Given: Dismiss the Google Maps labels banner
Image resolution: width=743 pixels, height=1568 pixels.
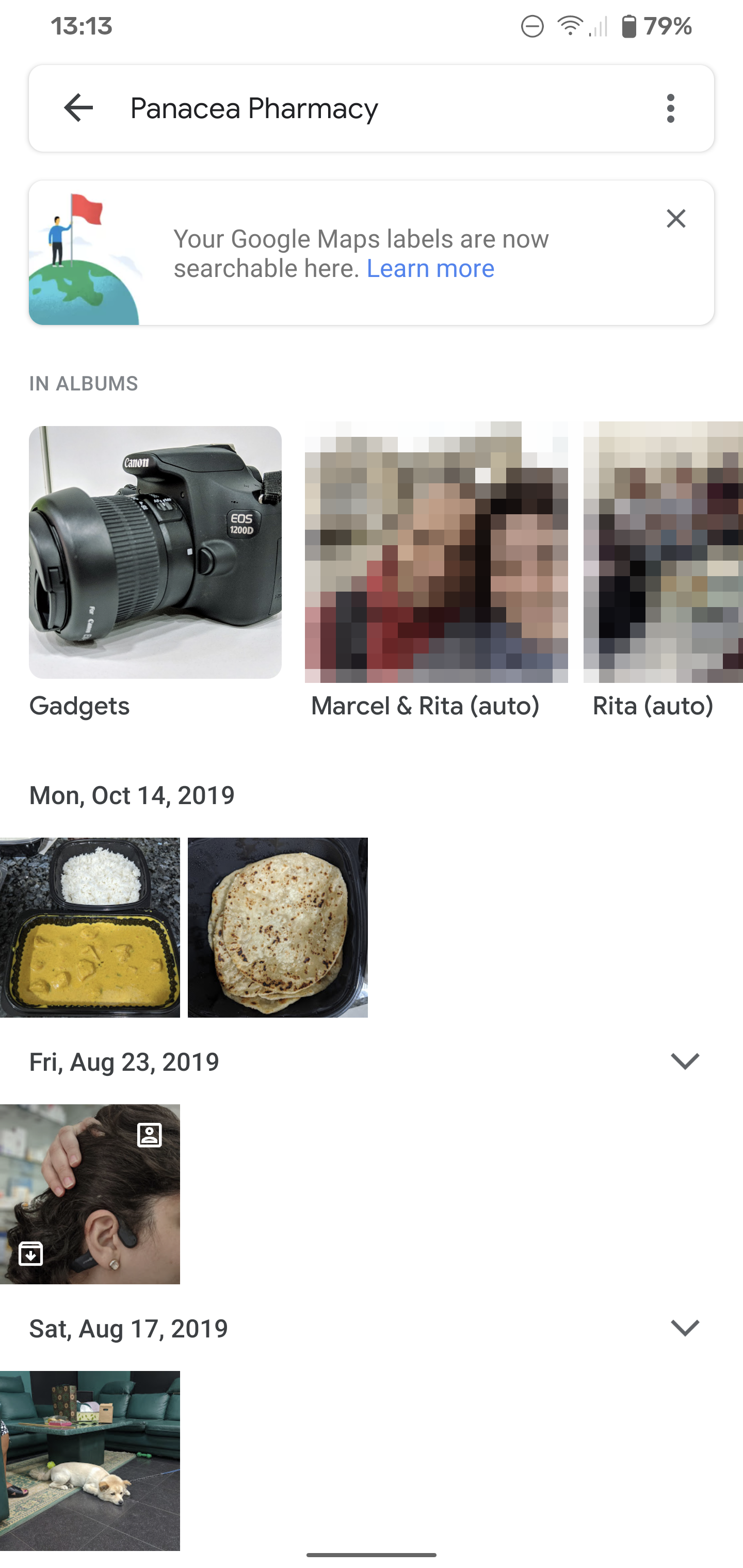Looking at the screenshot, I should point(676,219).
